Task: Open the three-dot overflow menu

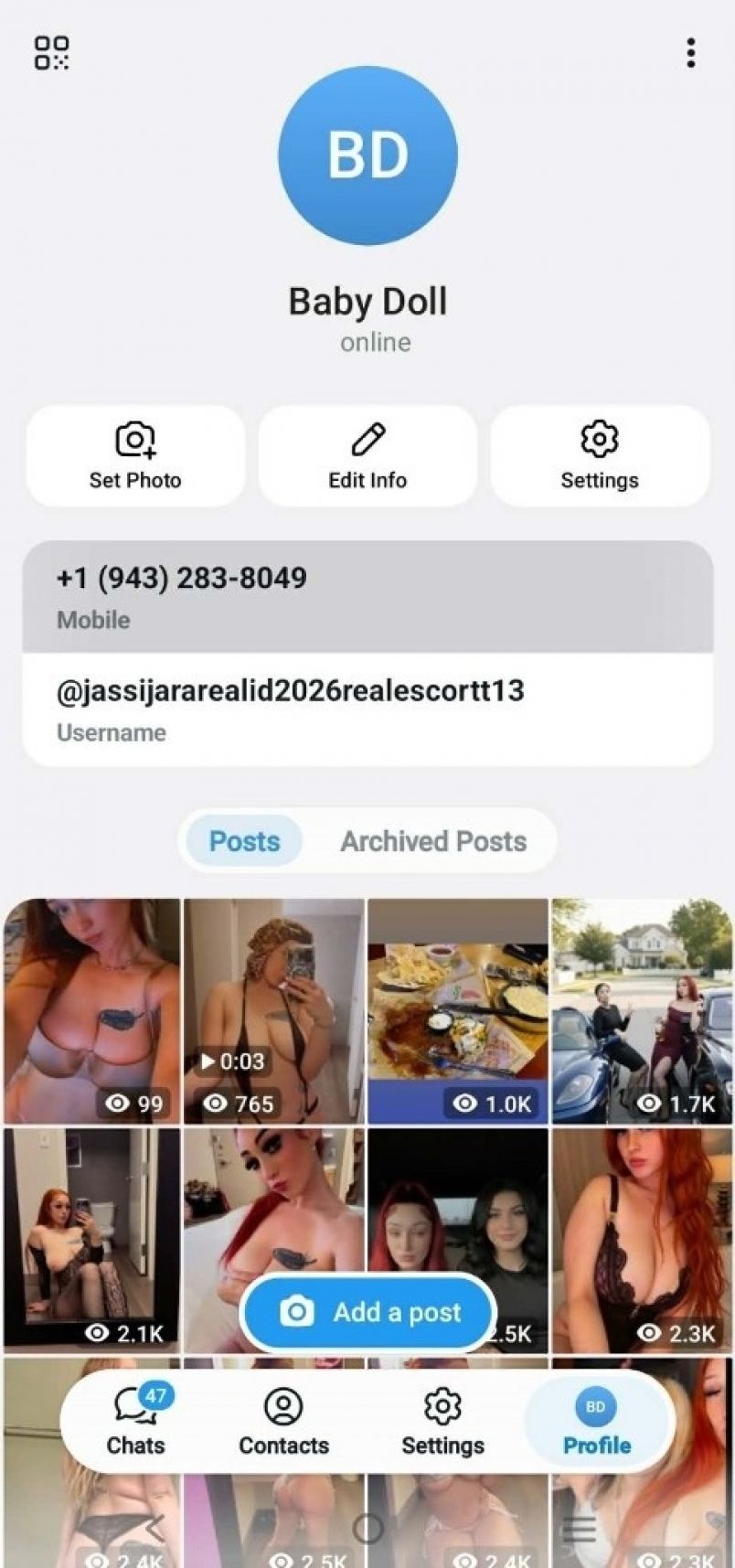Action: 691,53
